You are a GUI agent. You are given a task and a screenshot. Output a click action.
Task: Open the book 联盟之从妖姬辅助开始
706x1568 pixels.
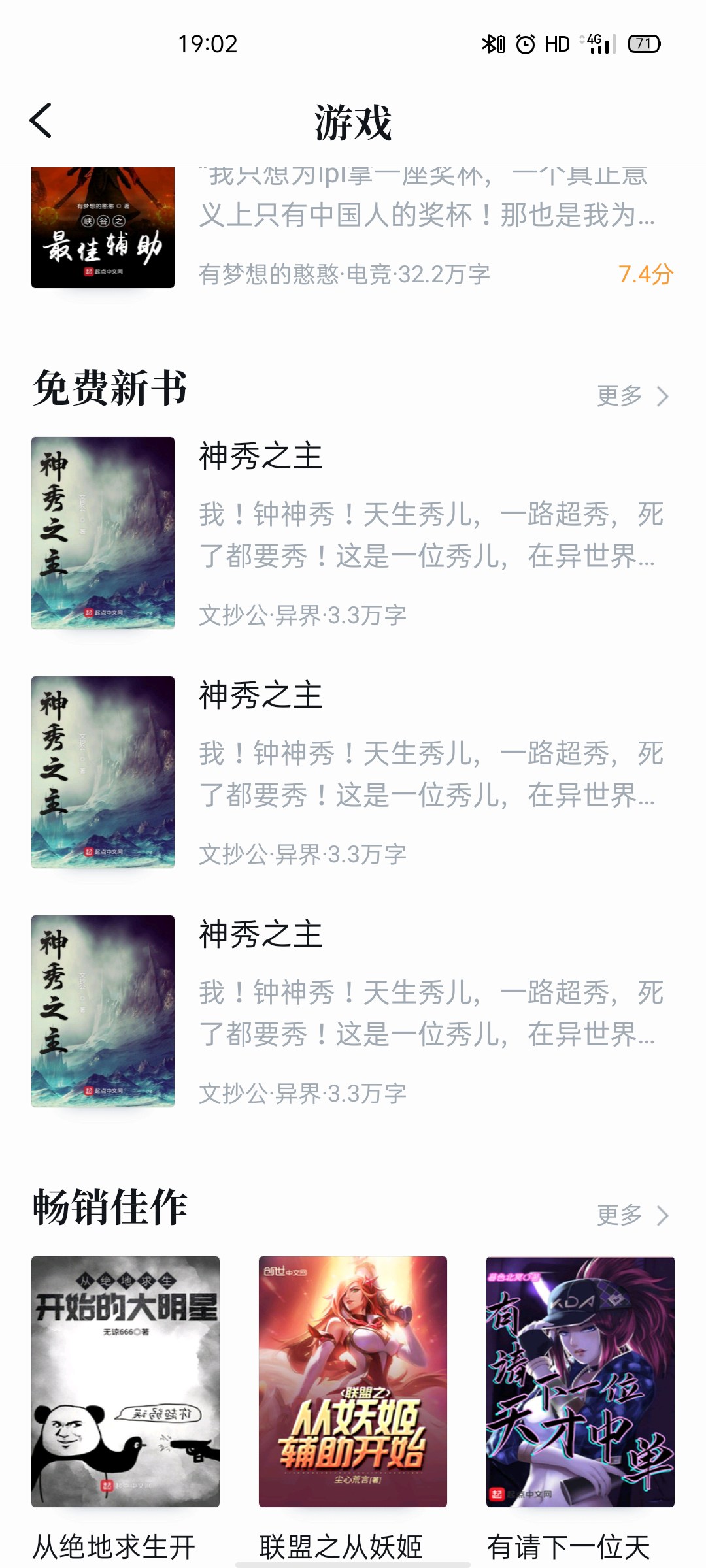[x=353, y=1381]
